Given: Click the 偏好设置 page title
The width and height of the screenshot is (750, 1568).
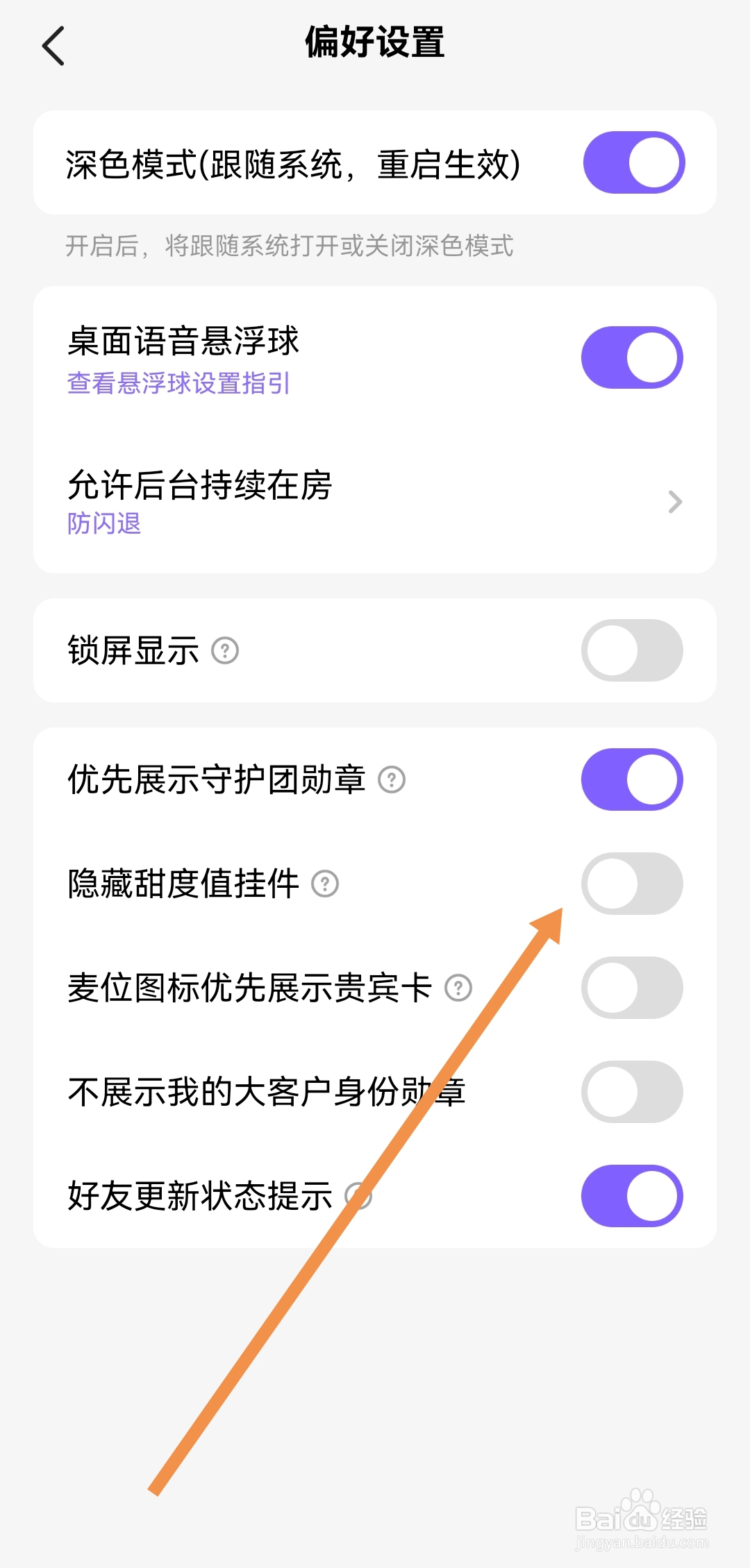Looking at the screenshot, I should (x=375, y=40).
